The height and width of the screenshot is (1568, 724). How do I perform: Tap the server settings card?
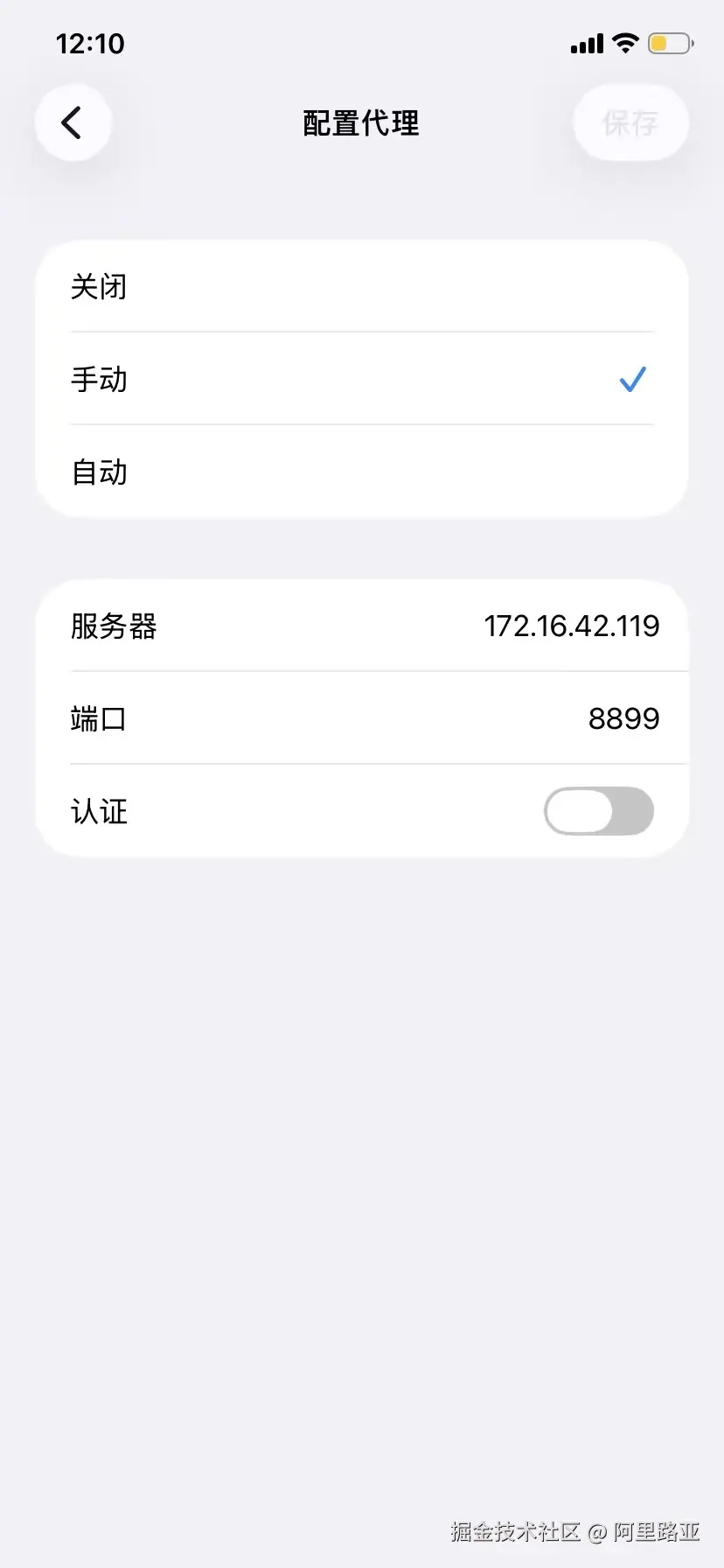361,718
